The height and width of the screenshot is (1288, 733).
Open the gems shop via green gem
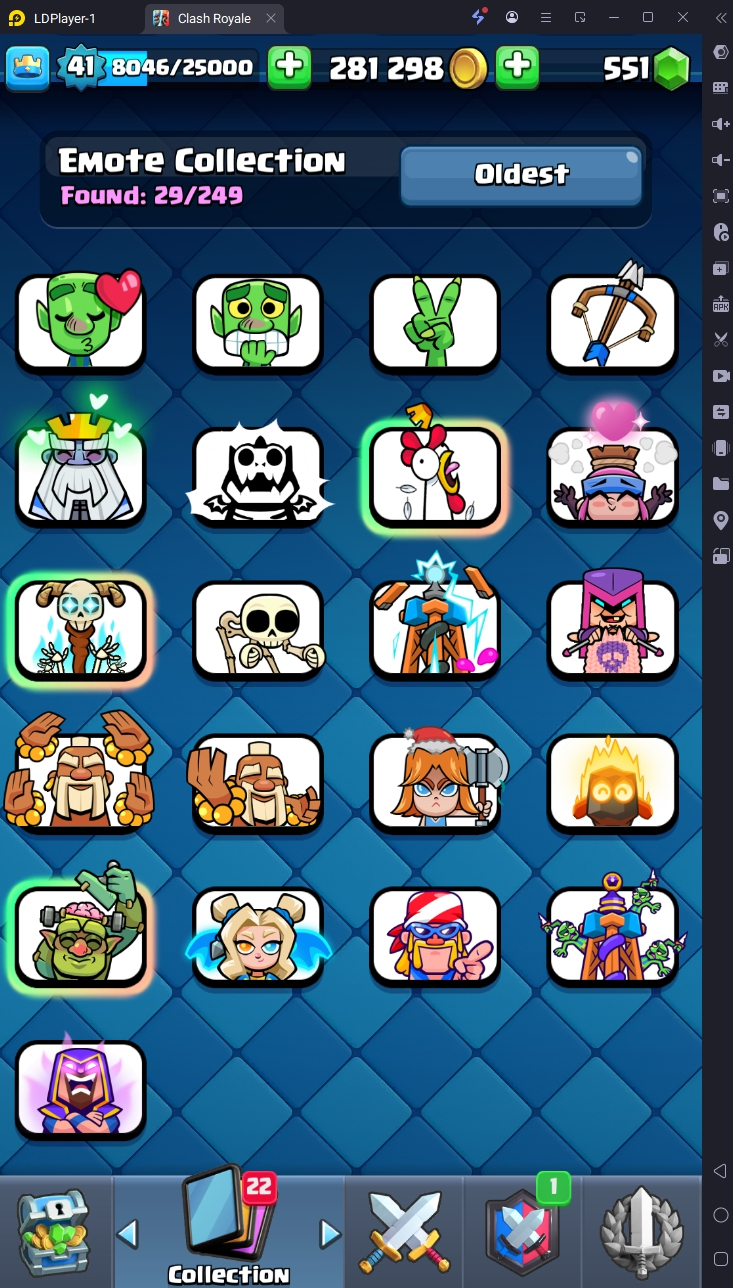[x=672, y=68]
